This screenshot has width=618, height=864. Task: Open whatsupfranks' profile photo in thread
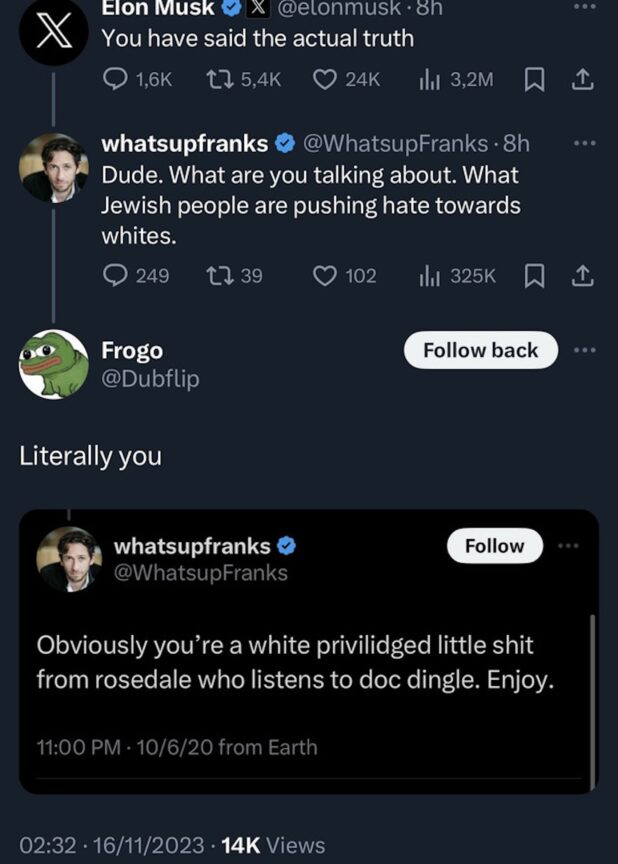point(54,167)
